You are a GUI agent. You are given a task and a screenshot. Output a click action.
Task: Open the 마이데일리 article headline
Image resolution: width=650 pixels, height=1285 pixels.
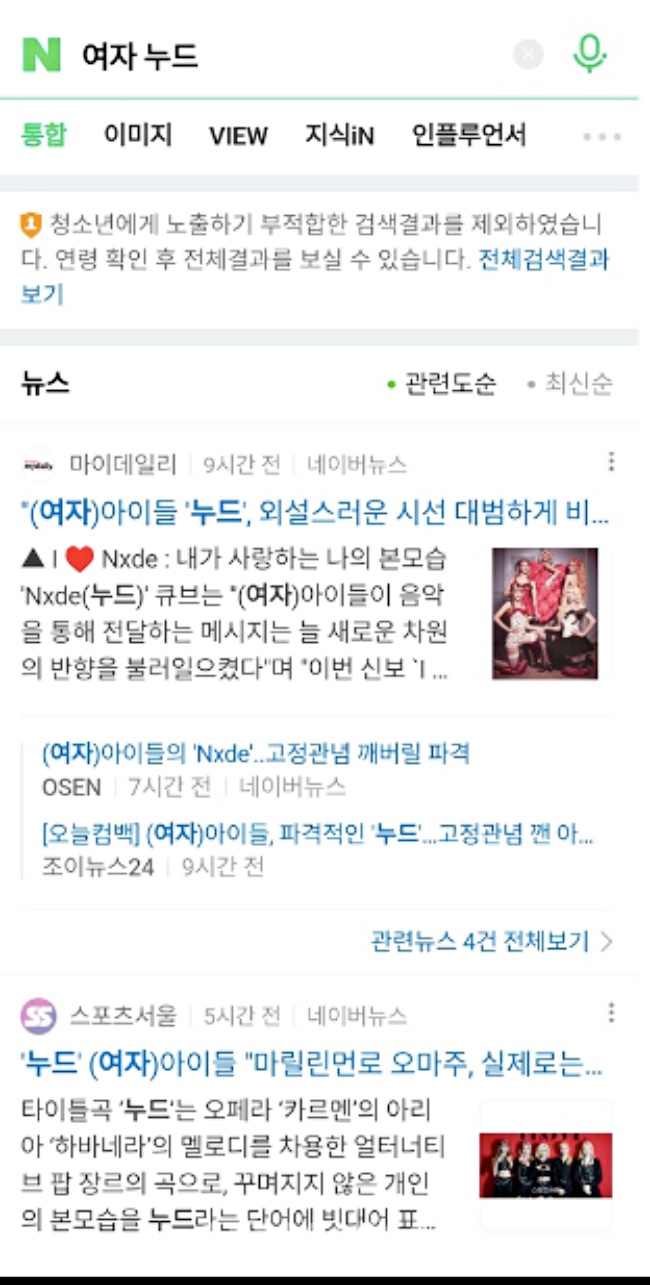click(315, 513)
